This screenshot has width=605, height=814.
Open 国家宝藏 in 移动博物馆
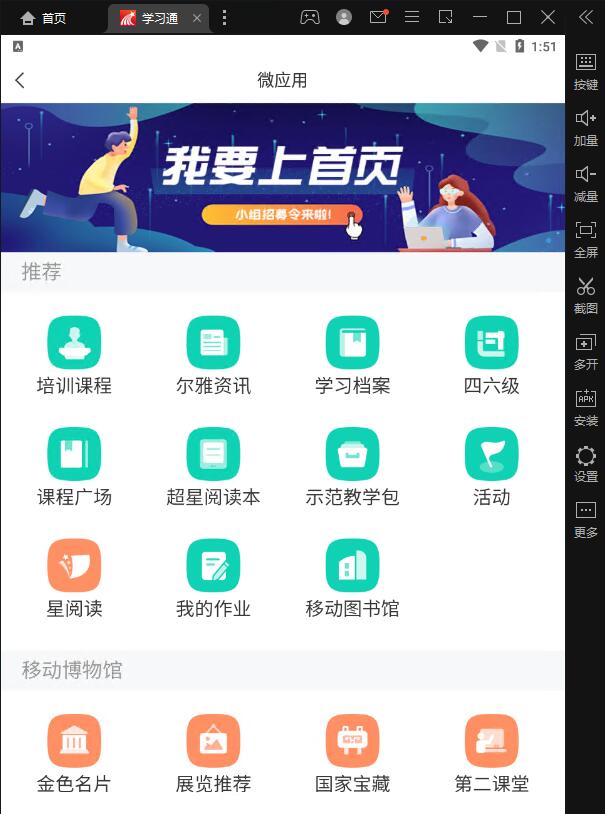point(352,741)
